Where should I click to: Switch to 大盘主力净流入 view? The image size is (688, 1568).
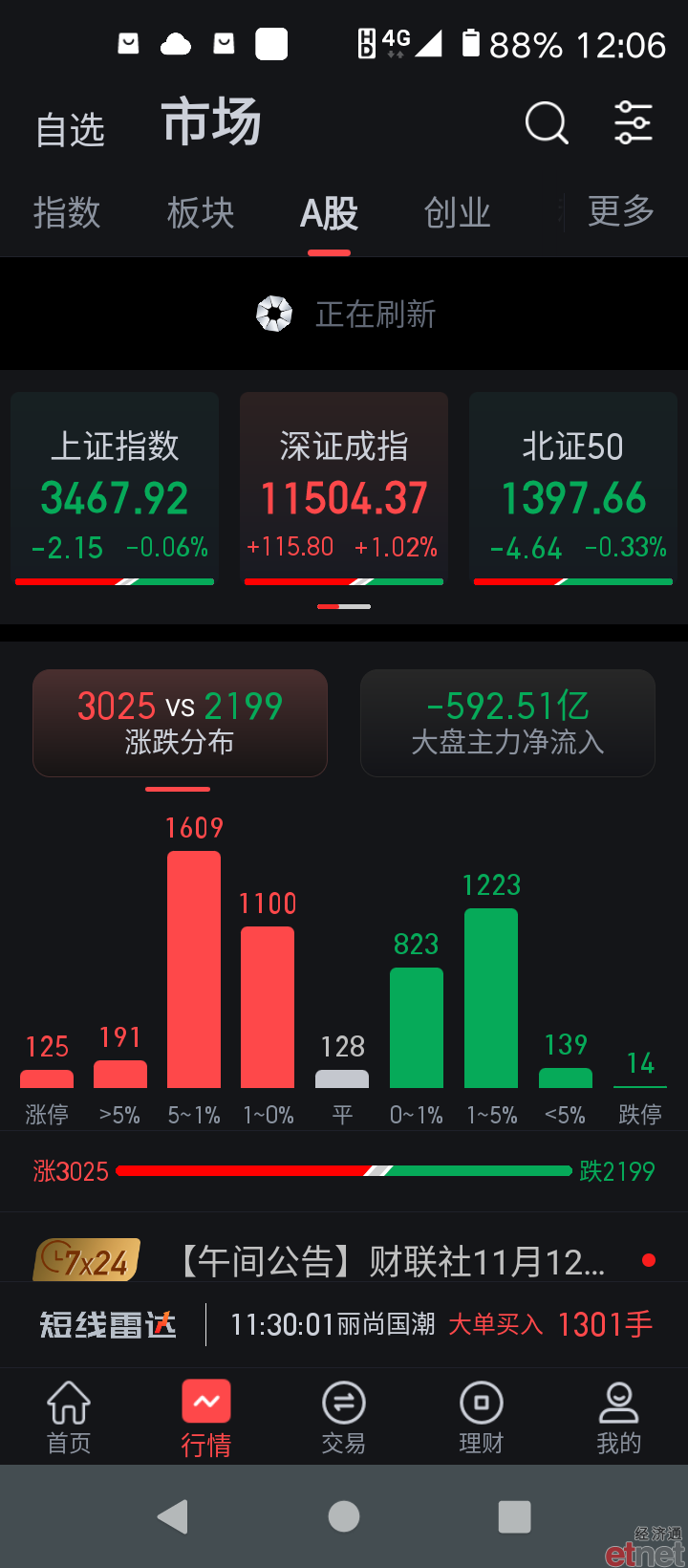(x=507, y=723)
